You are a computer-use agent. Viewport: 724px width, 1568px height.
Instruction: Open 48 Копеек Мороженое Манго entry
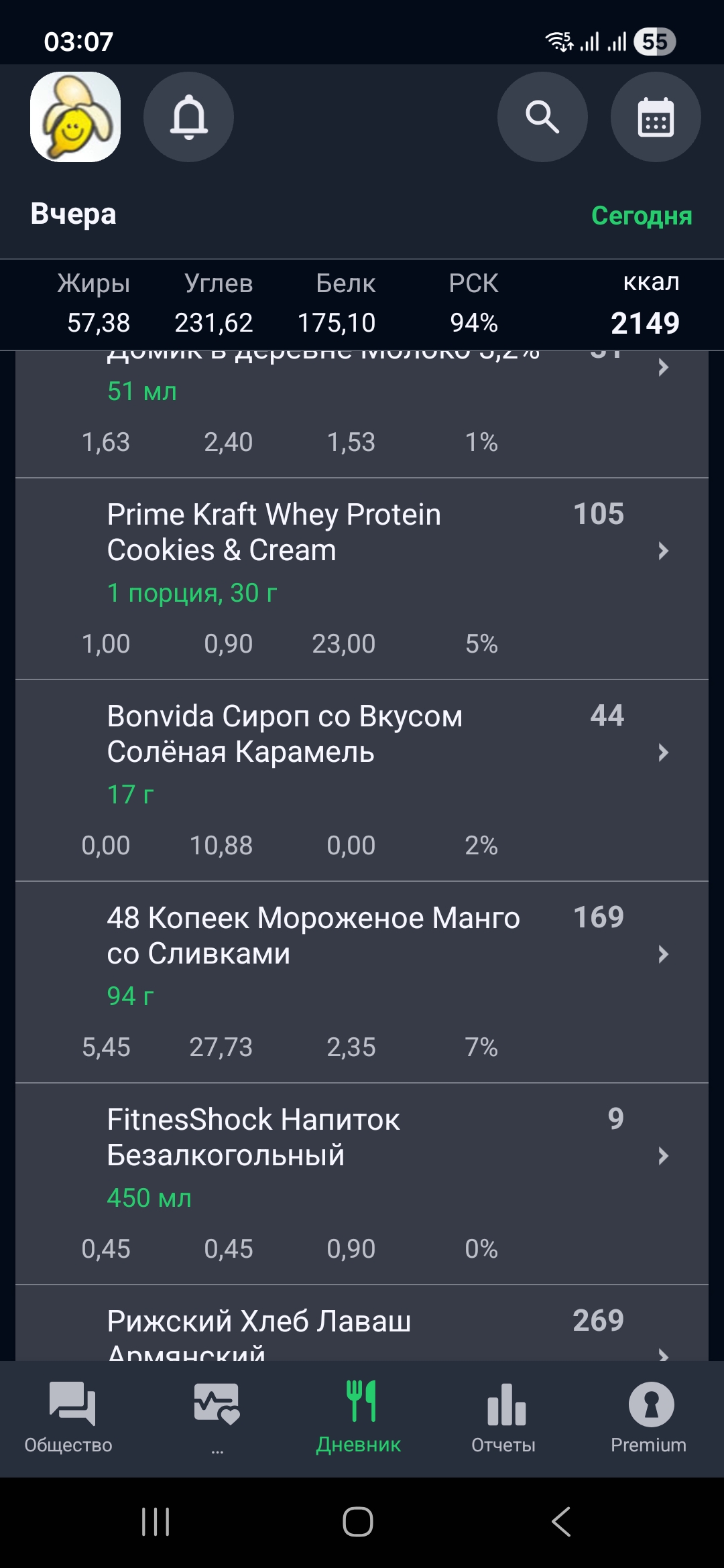(362, 980)
